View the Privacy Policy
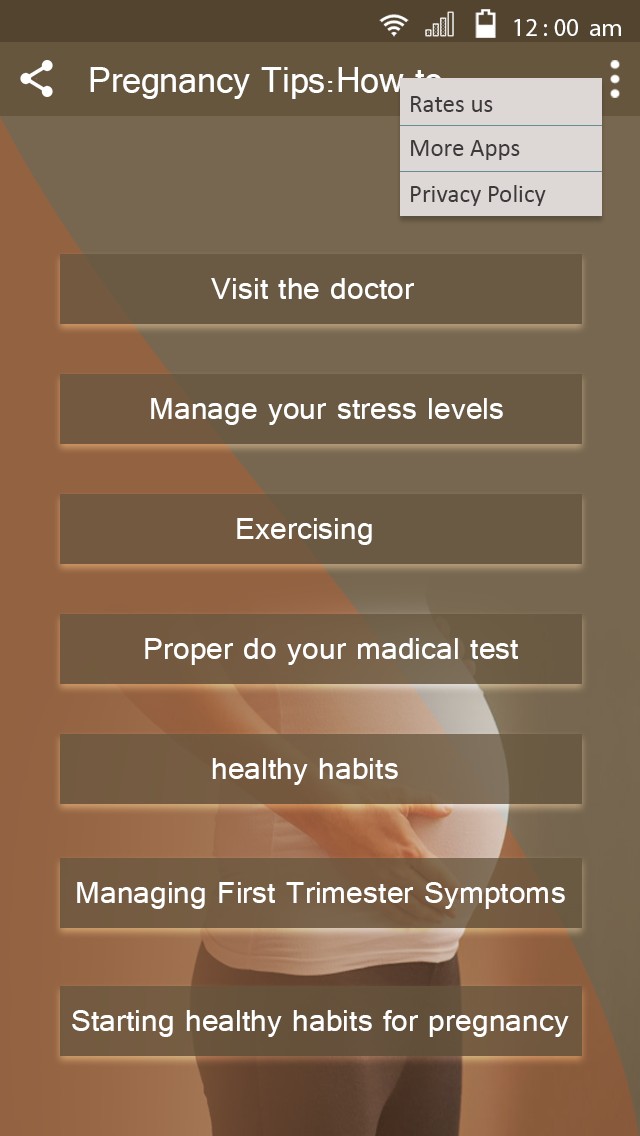Screen dimensions: 640x1136 500,194
